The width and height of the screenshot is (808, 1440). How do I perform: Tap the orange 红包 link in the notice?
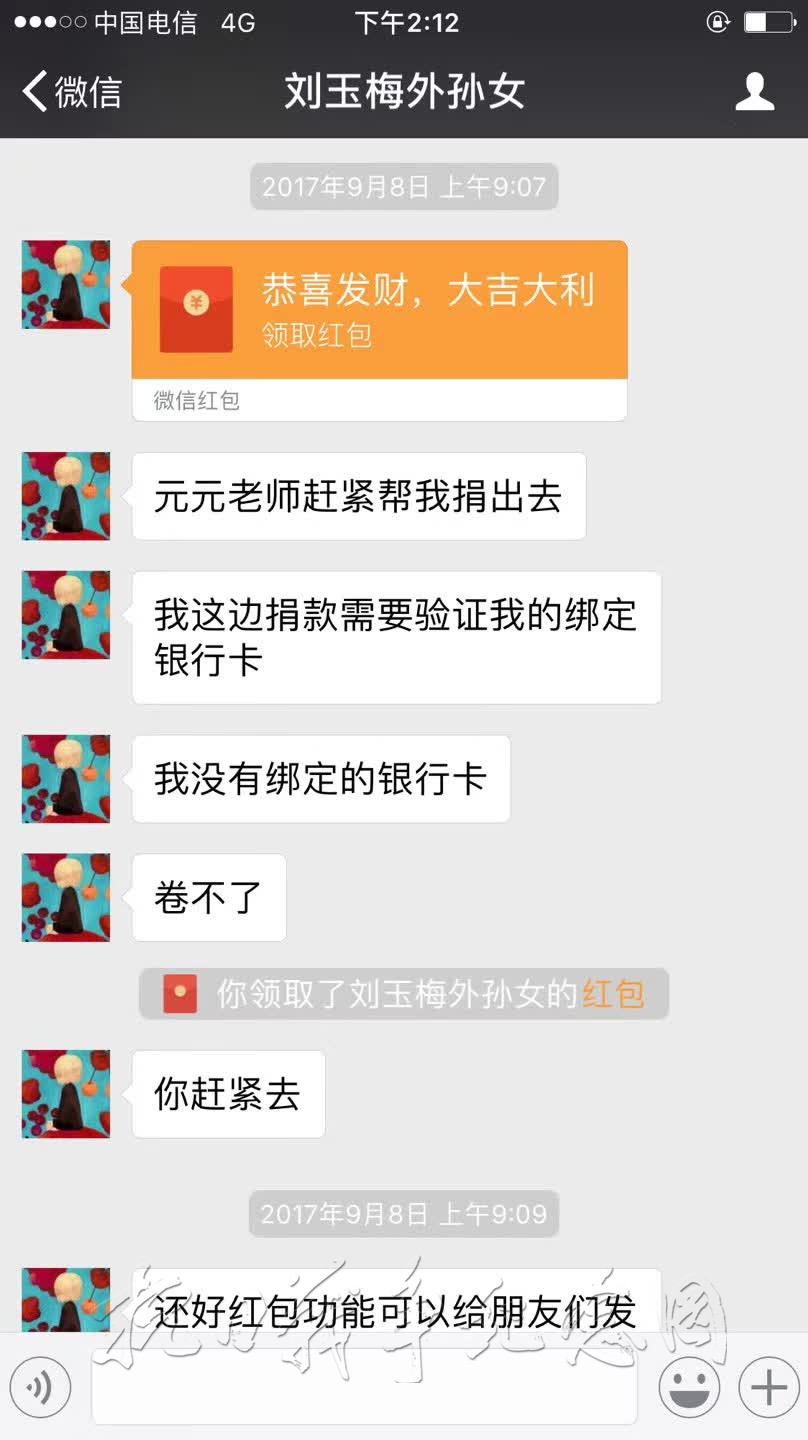613,994
